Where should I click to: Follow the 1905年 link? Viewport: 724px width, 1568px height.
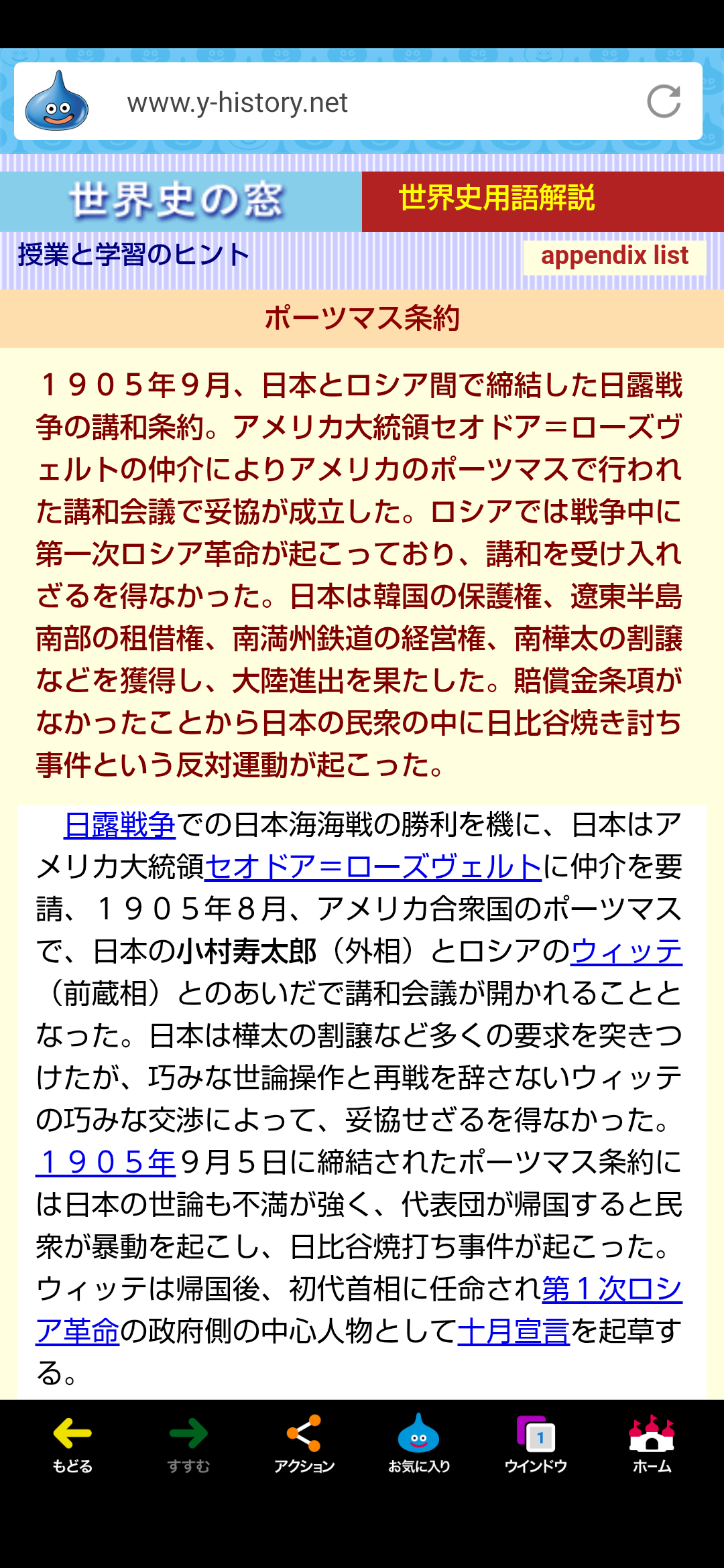[106, 1163]
